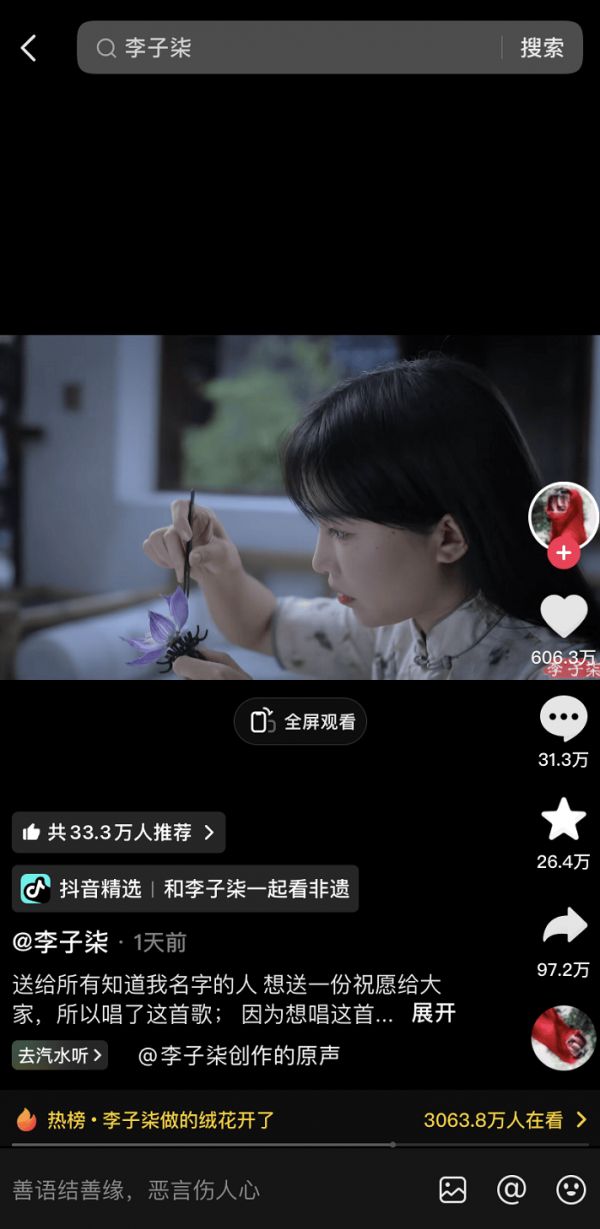Expand the caption with 展开
The image size is (600, 1229).
click(x=433, y=1013)
